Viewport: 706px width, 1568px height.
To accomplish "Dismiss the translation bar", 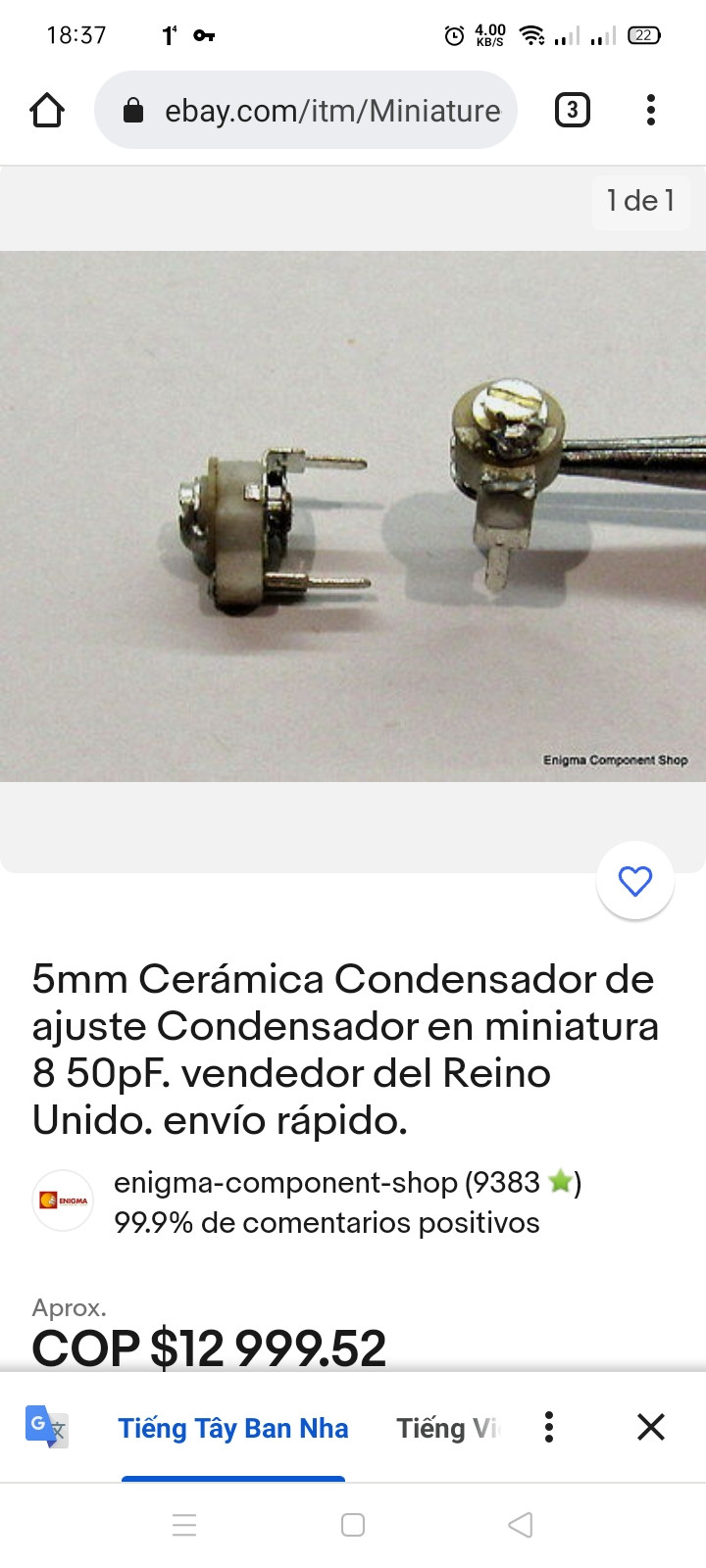I will [651, 1427].
